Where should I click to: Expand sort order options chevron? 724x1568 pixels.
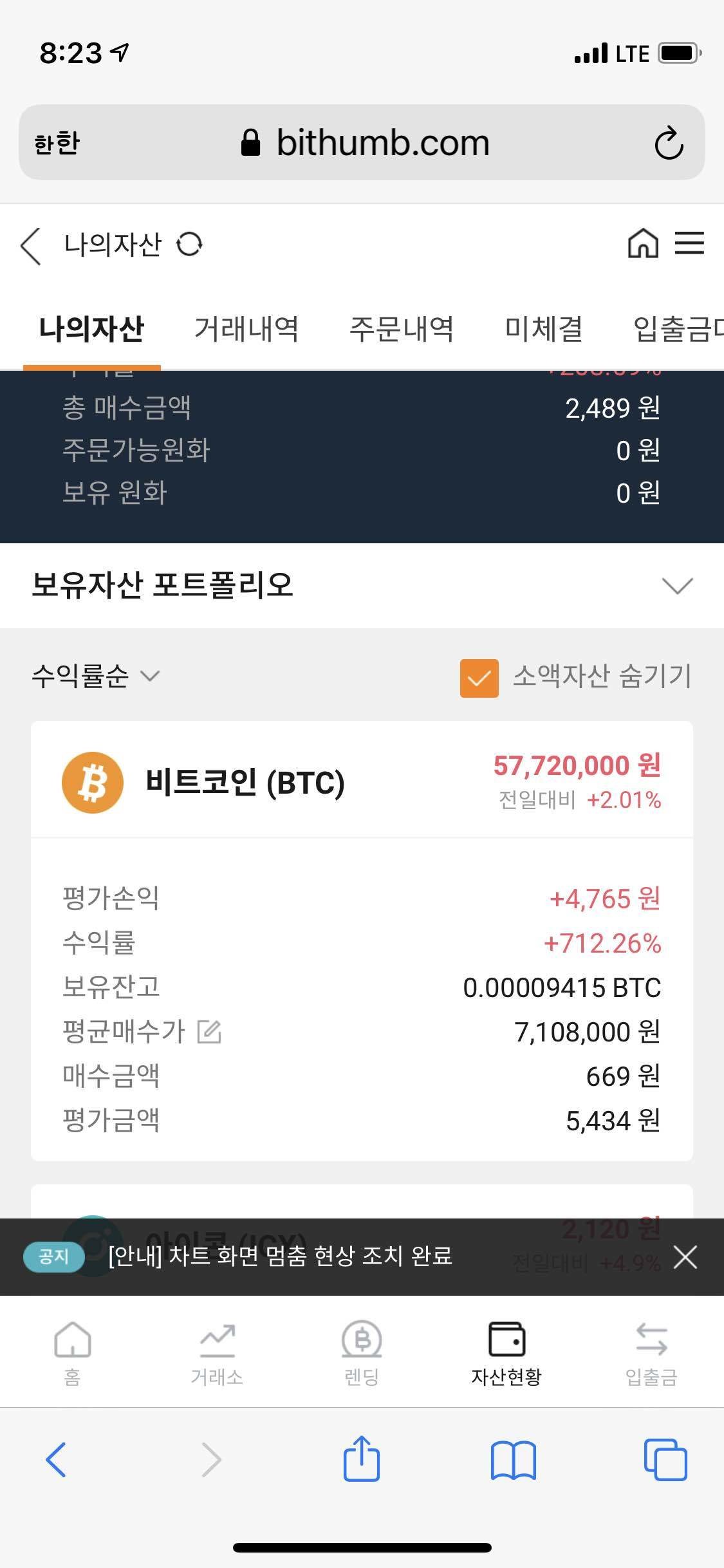[x=152, y=678]
